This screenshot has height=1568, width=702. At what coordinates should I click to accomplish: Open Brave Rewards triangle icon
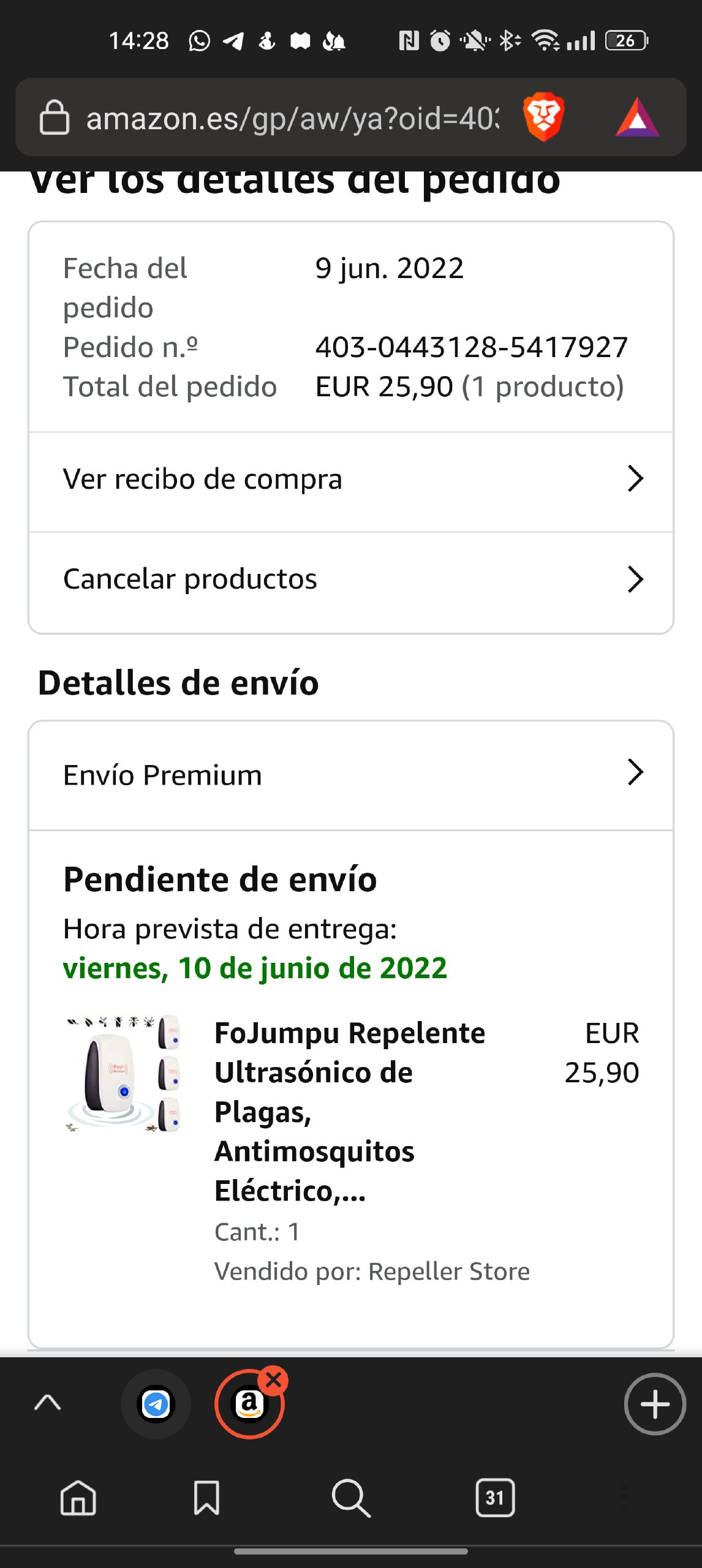(x=637, y=118)
